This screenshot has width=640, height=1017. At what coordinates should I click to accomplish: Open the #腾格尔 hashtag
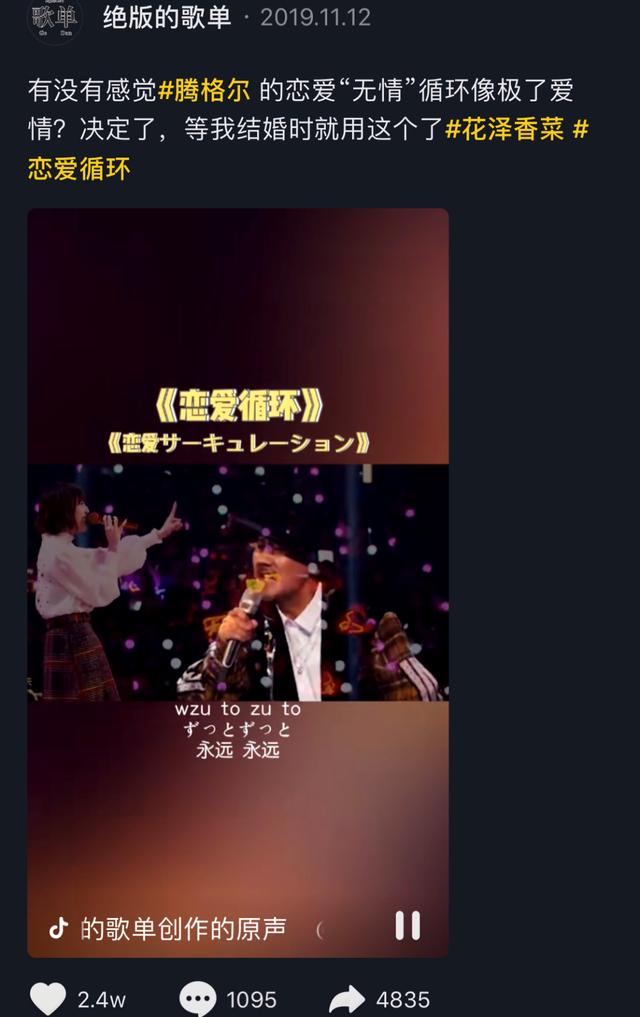204,93
